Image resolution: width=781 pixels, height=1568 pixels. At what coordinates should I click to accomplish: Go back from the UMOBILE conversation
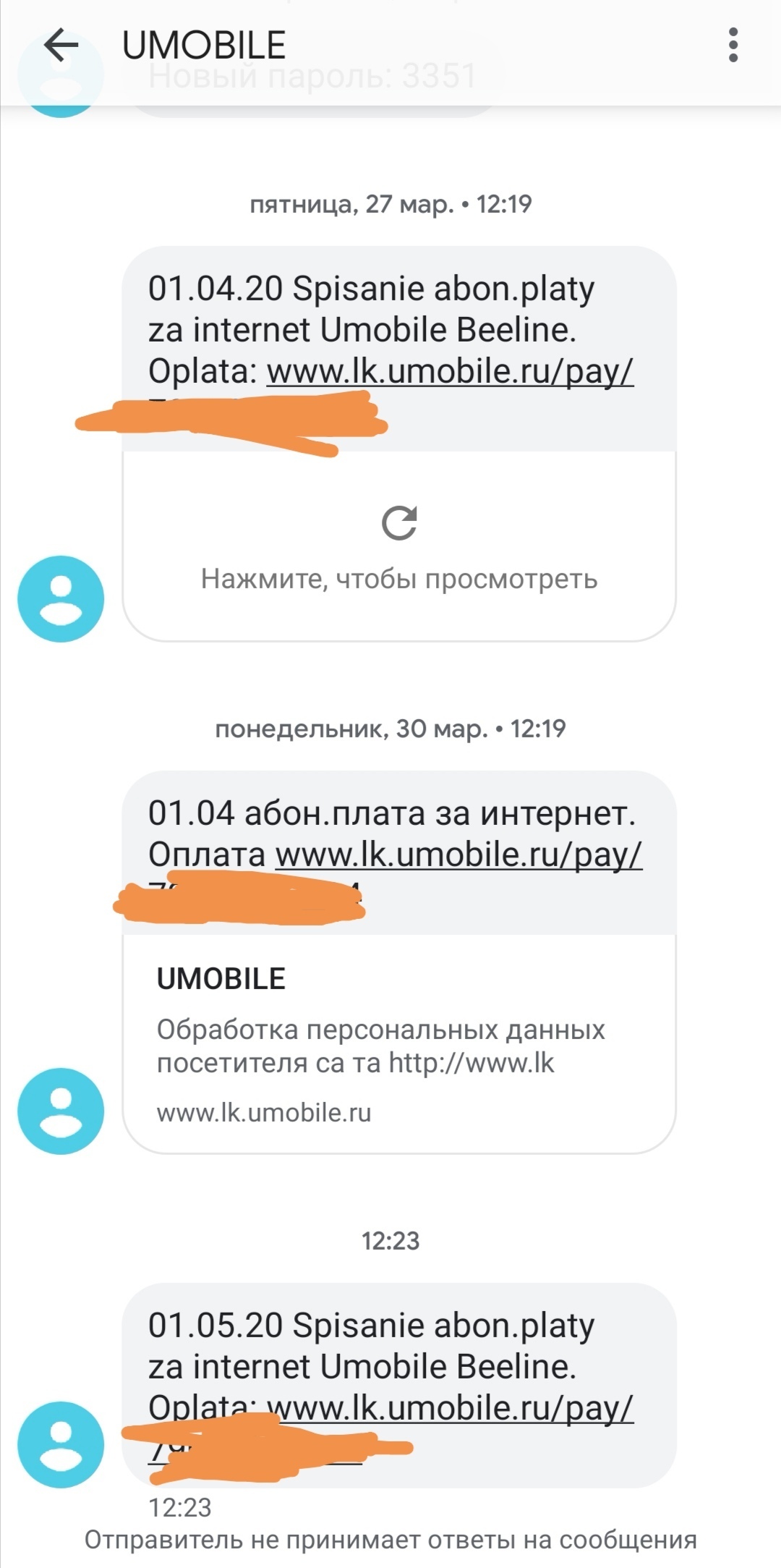61,46
